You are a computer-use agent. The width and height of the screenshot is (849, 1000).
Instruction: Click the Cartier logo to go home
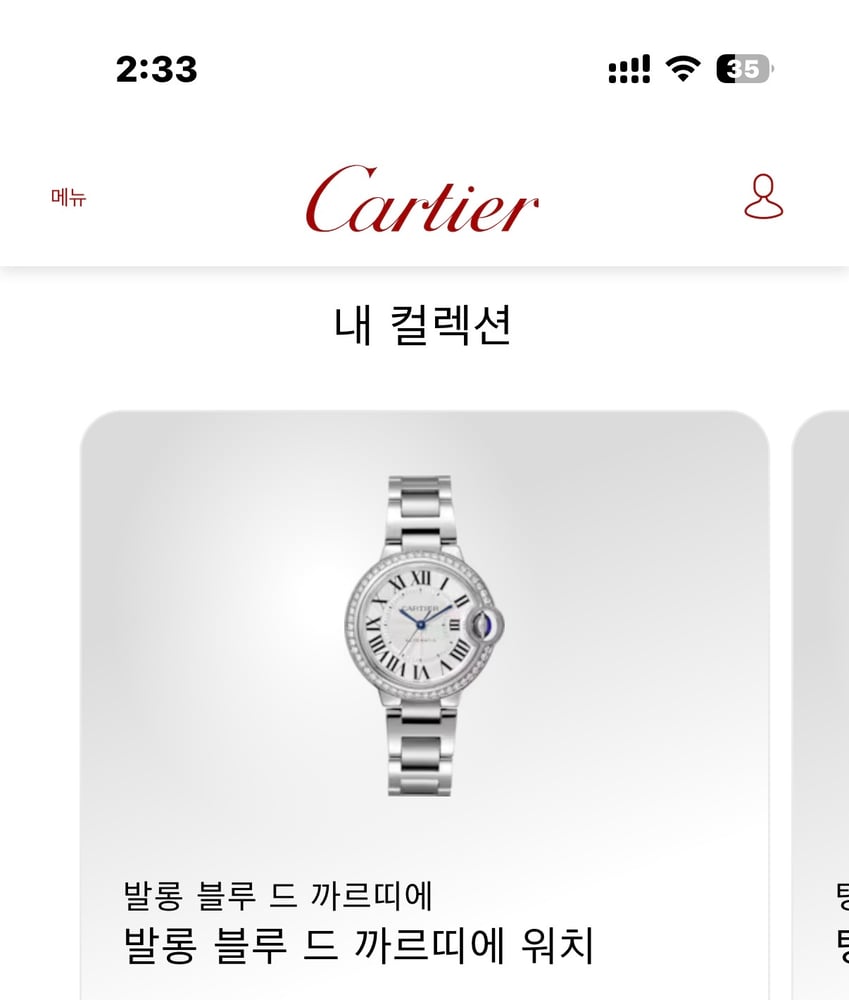(x=424, y=204)
